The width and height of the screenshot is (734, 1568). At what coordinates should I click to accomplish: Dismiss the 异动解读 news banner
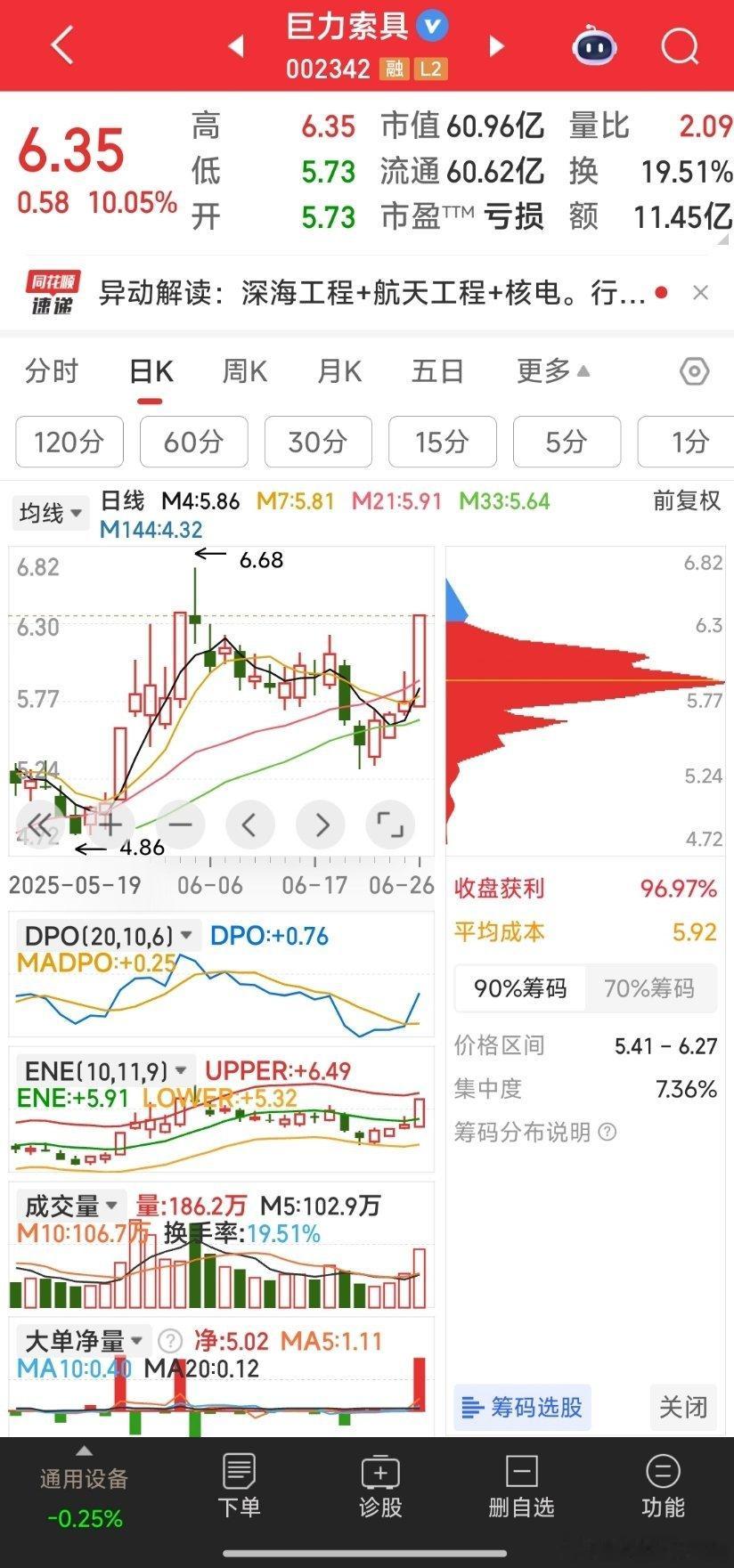point(700,293)
